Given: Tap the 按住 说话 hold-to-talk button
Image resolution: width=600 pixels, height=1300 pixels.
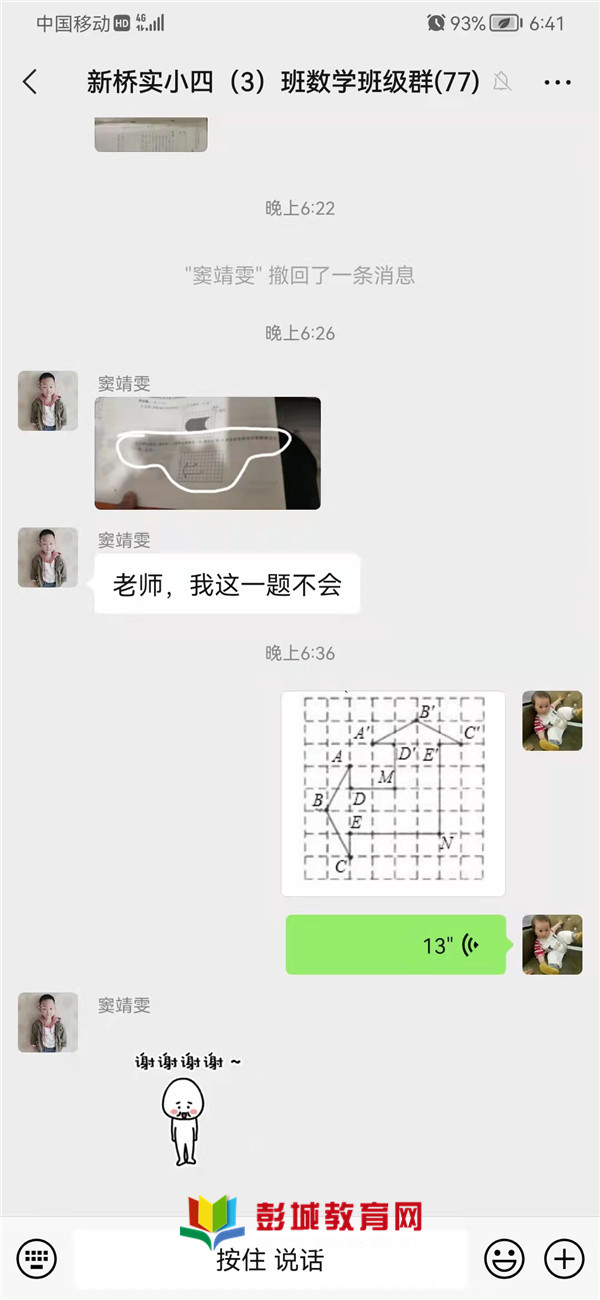Looking at the screenshot, I should (270, 1258).
